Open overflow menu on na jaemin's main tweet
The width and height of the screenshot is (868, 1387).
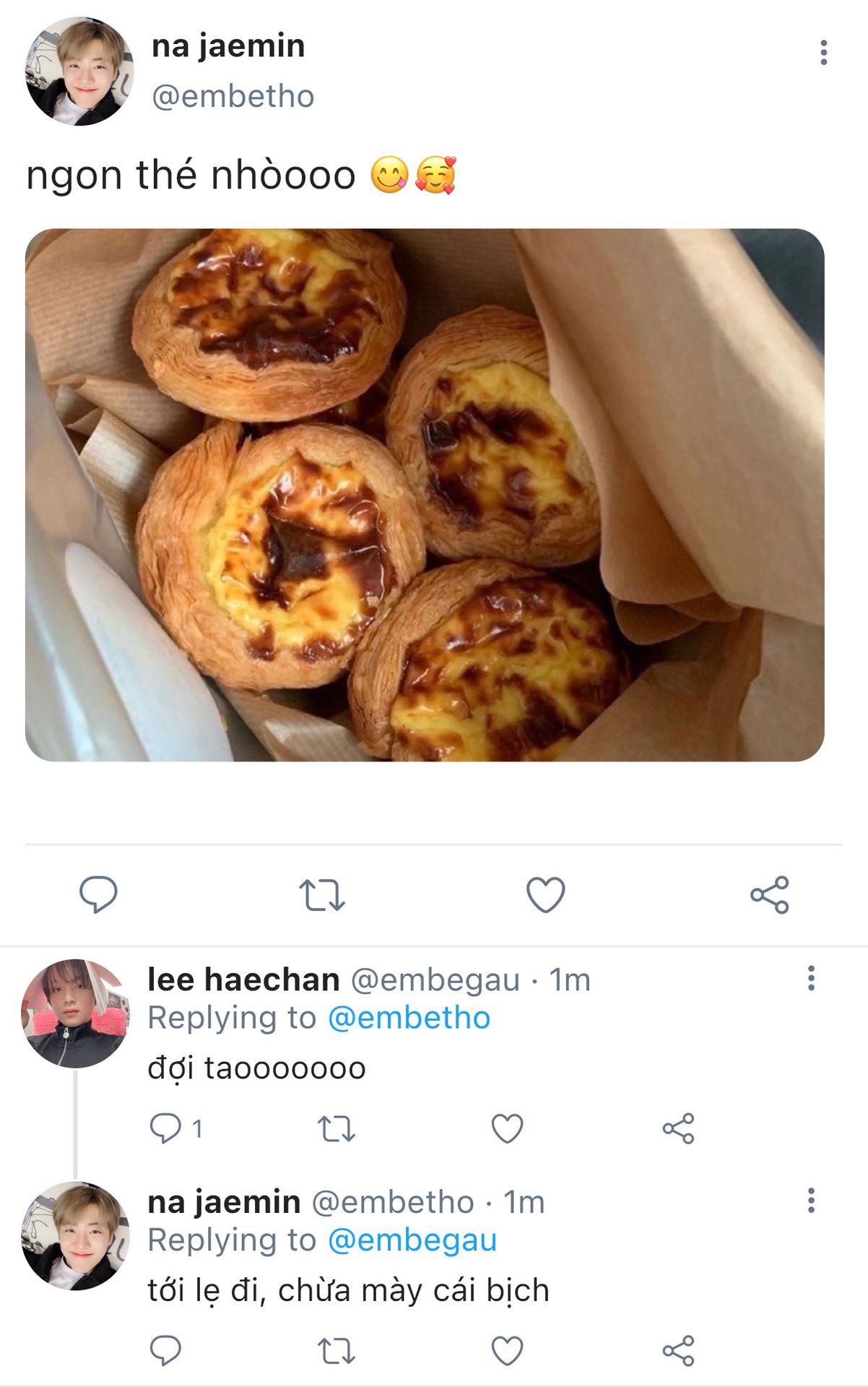(x=823, y=52)
